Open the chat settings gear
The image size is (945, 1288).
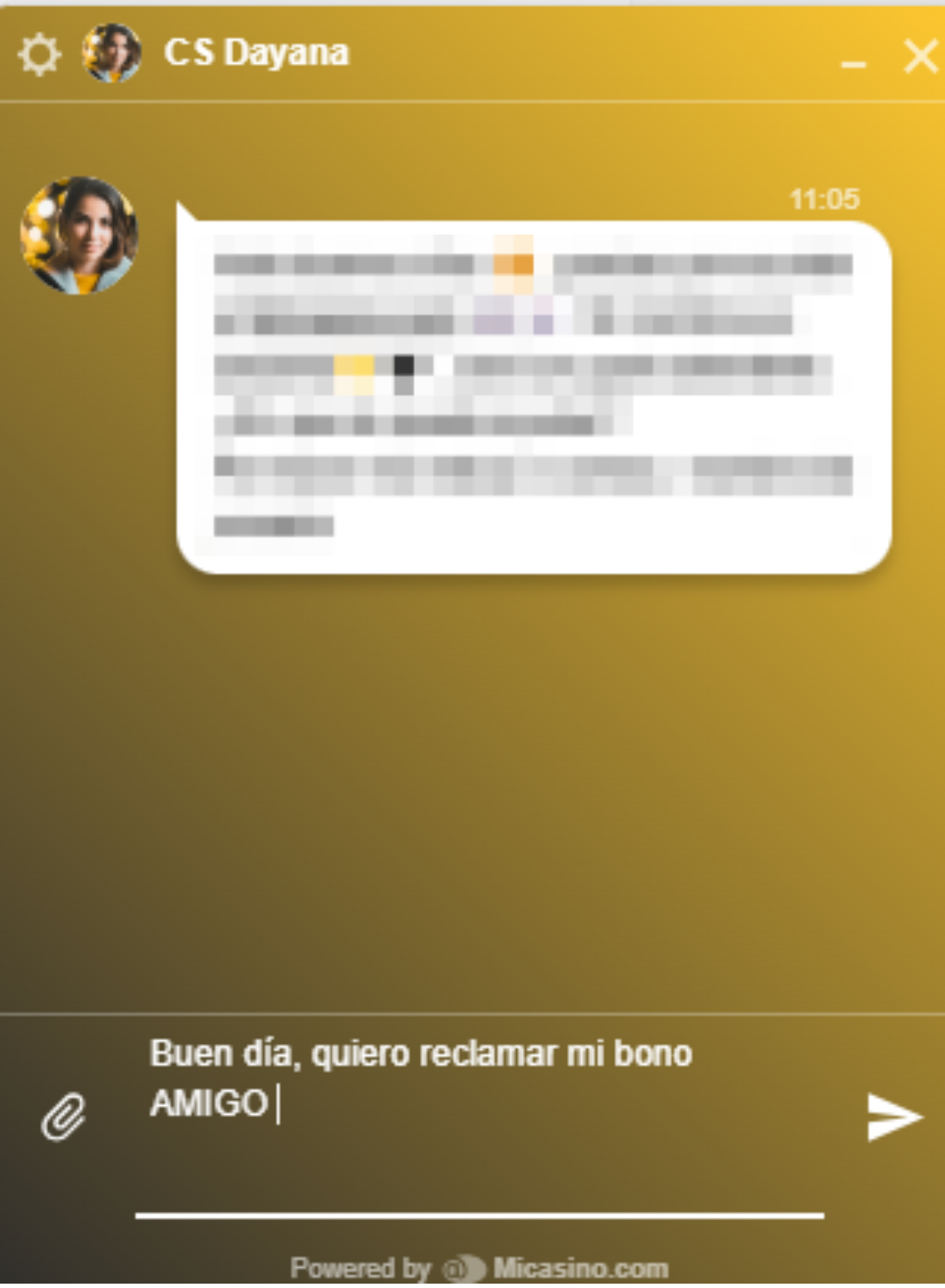pyautogui.click(x=39, y=54)
